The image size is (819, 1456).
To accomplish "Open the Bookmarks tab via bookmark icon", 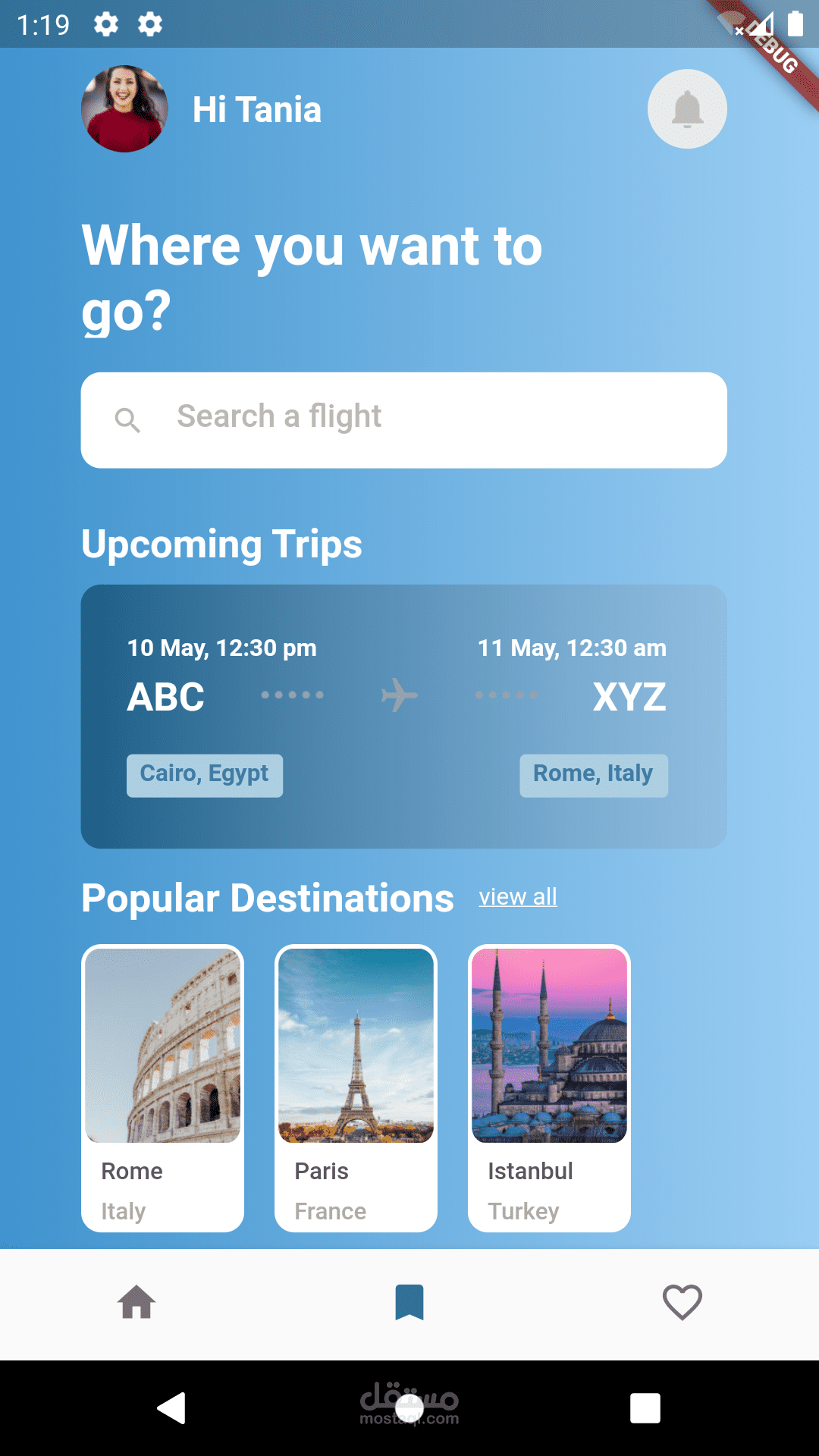I will click(410, 1301).
